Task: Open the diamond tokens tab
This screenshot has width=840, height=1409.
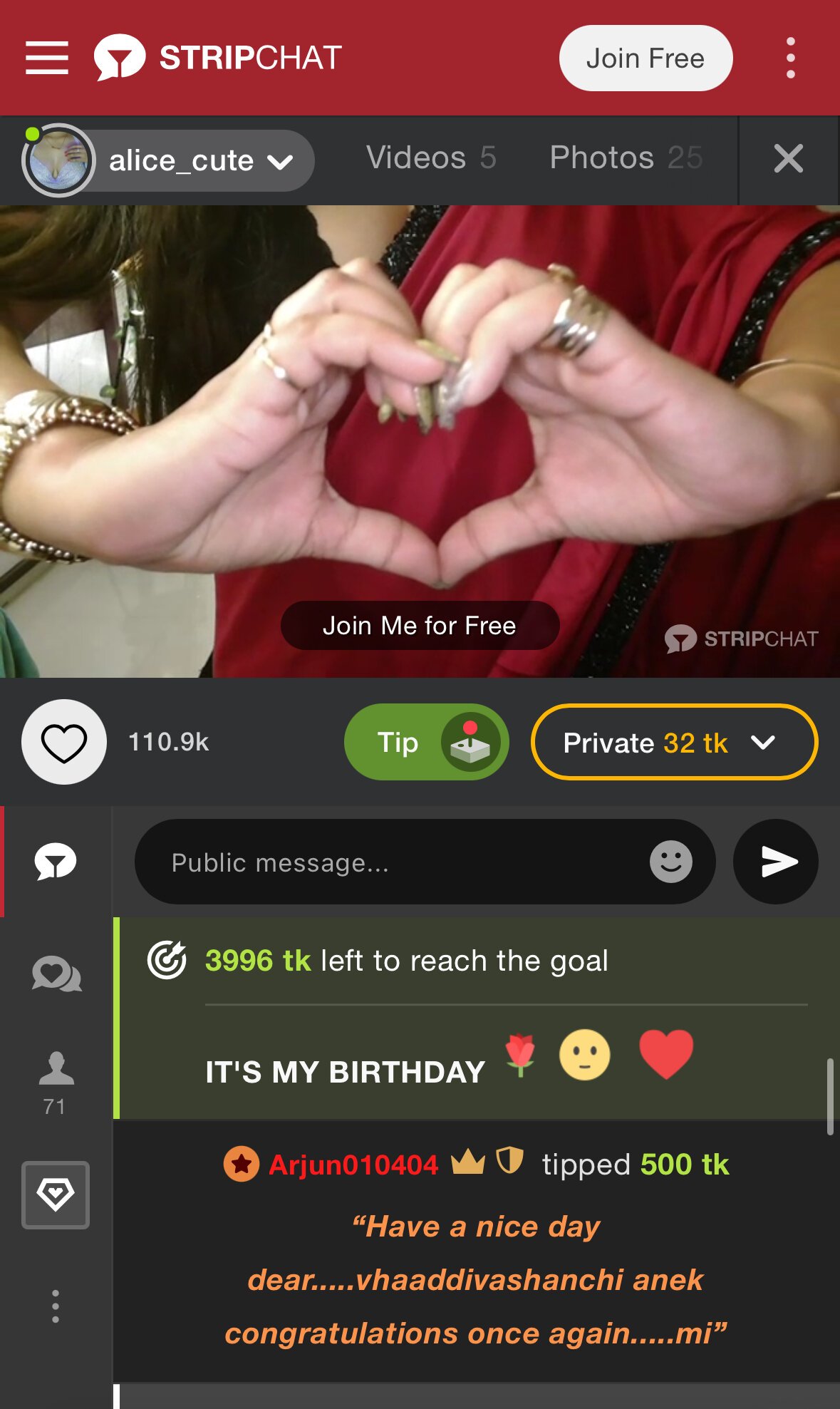Action: [x=56, y=1195]
